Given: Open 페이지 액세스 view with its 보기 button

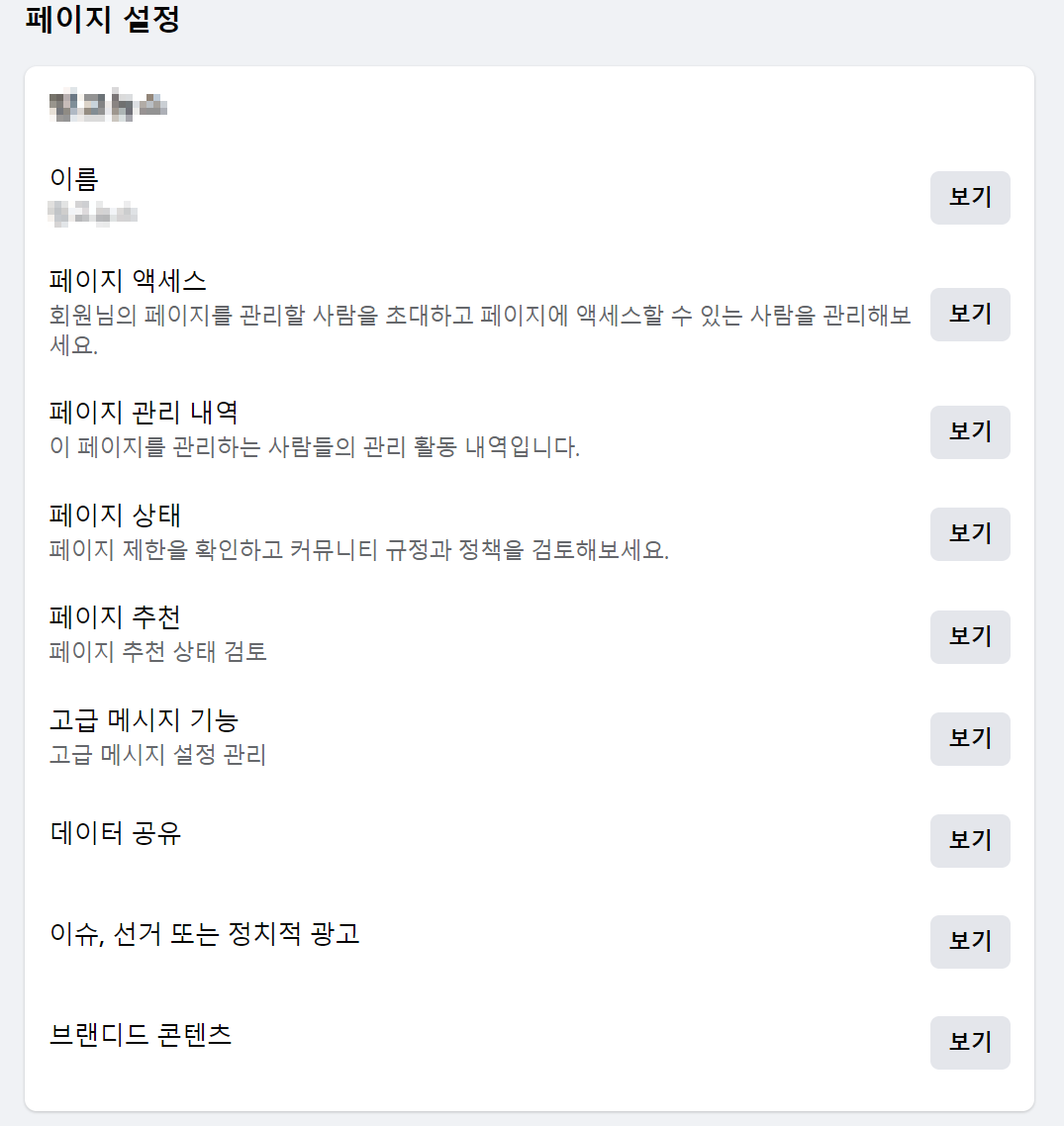Looking at the screenshot, I should click(970, 314).
